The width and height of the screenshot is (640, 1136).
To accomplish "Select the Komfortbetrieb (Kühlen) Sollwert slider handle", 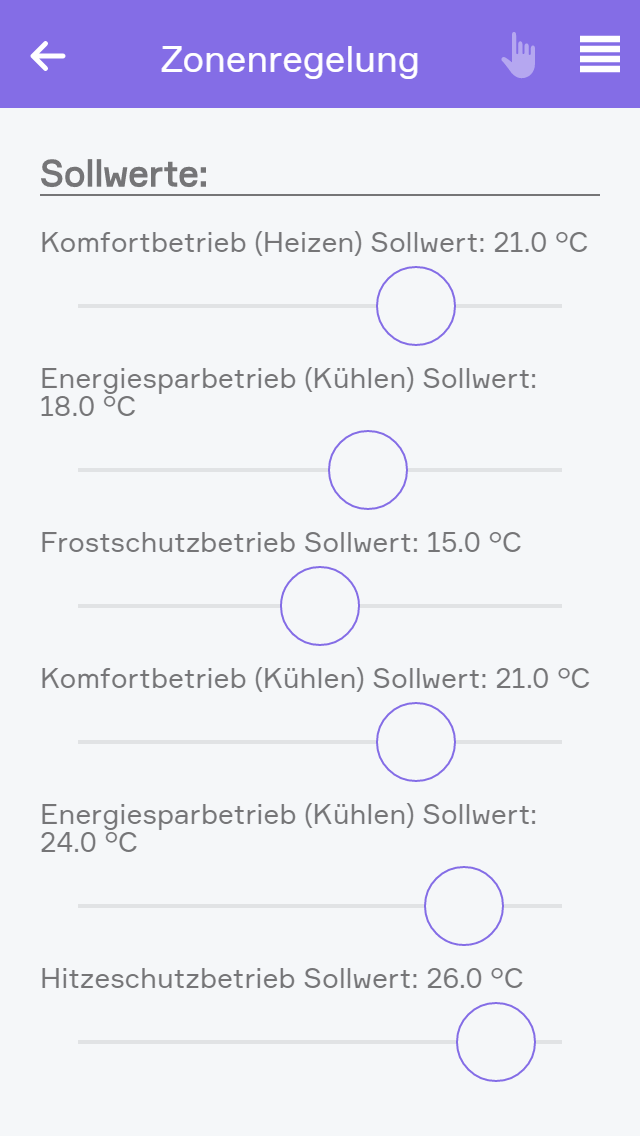I will click(416, 742).
